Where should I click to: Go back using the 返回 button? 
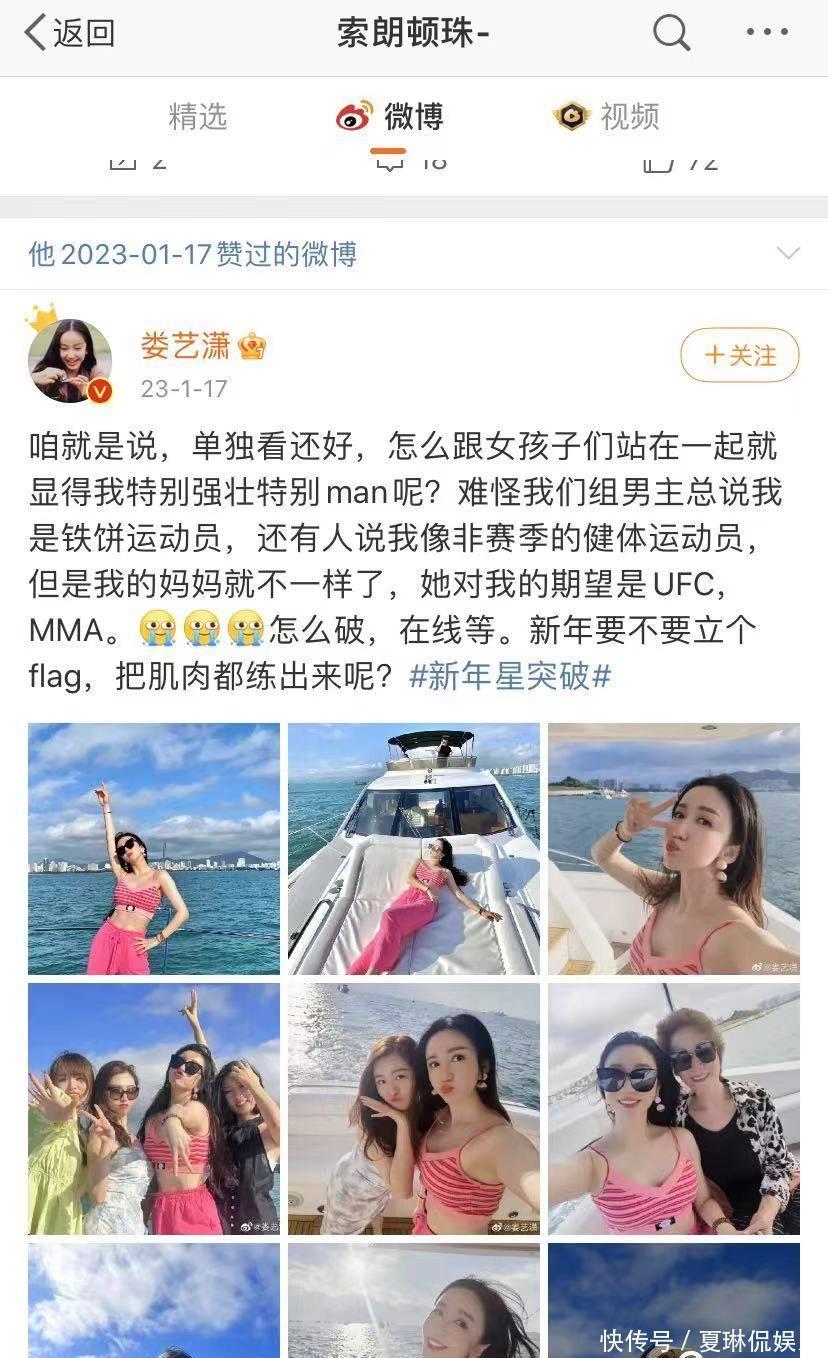68,33
